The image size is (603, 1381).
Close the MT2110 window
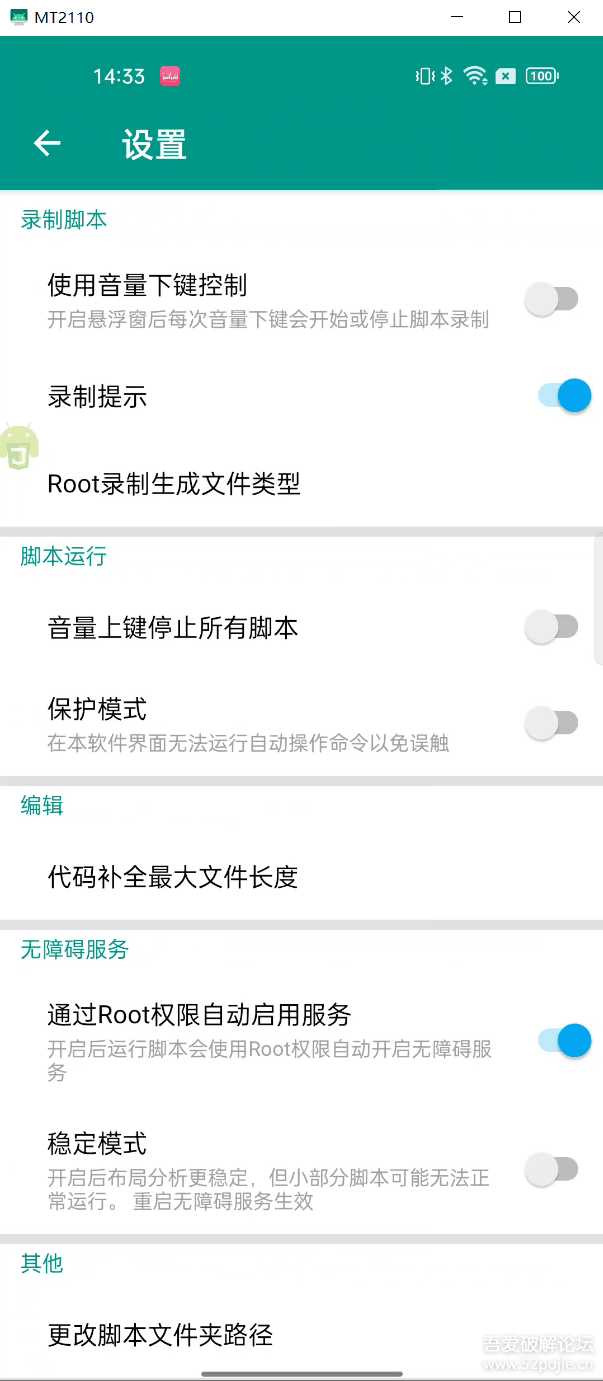pyautogui.click(x=574, y=17)
